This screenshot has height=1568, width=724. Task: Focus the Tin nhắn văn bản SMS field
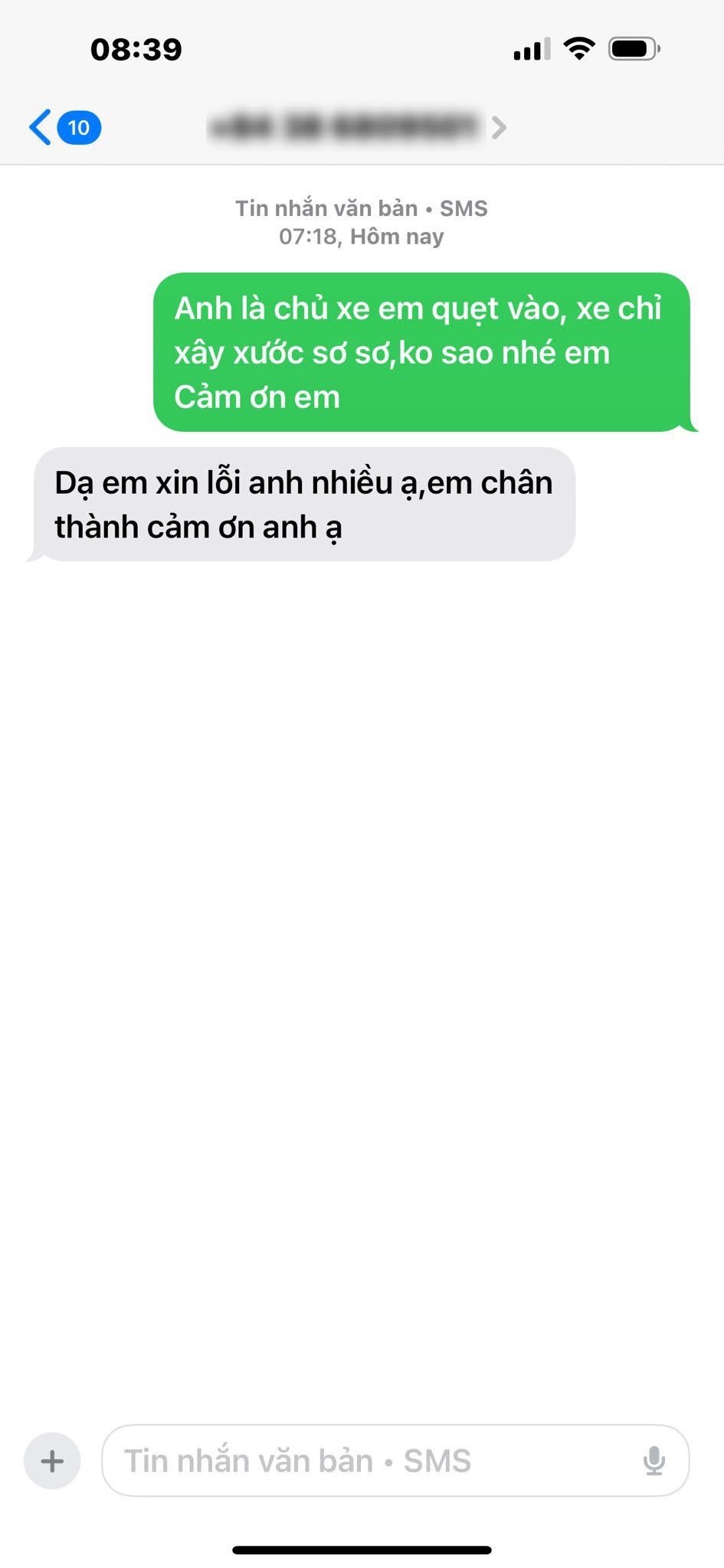[x=368, y=1461]
